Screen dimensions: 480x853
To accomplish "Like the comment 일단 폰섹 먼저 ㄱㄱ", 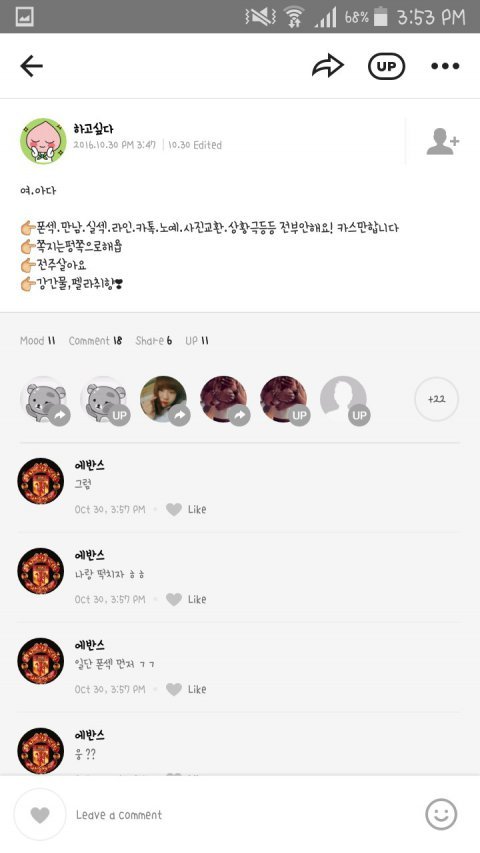I will (x=186, y=689).
